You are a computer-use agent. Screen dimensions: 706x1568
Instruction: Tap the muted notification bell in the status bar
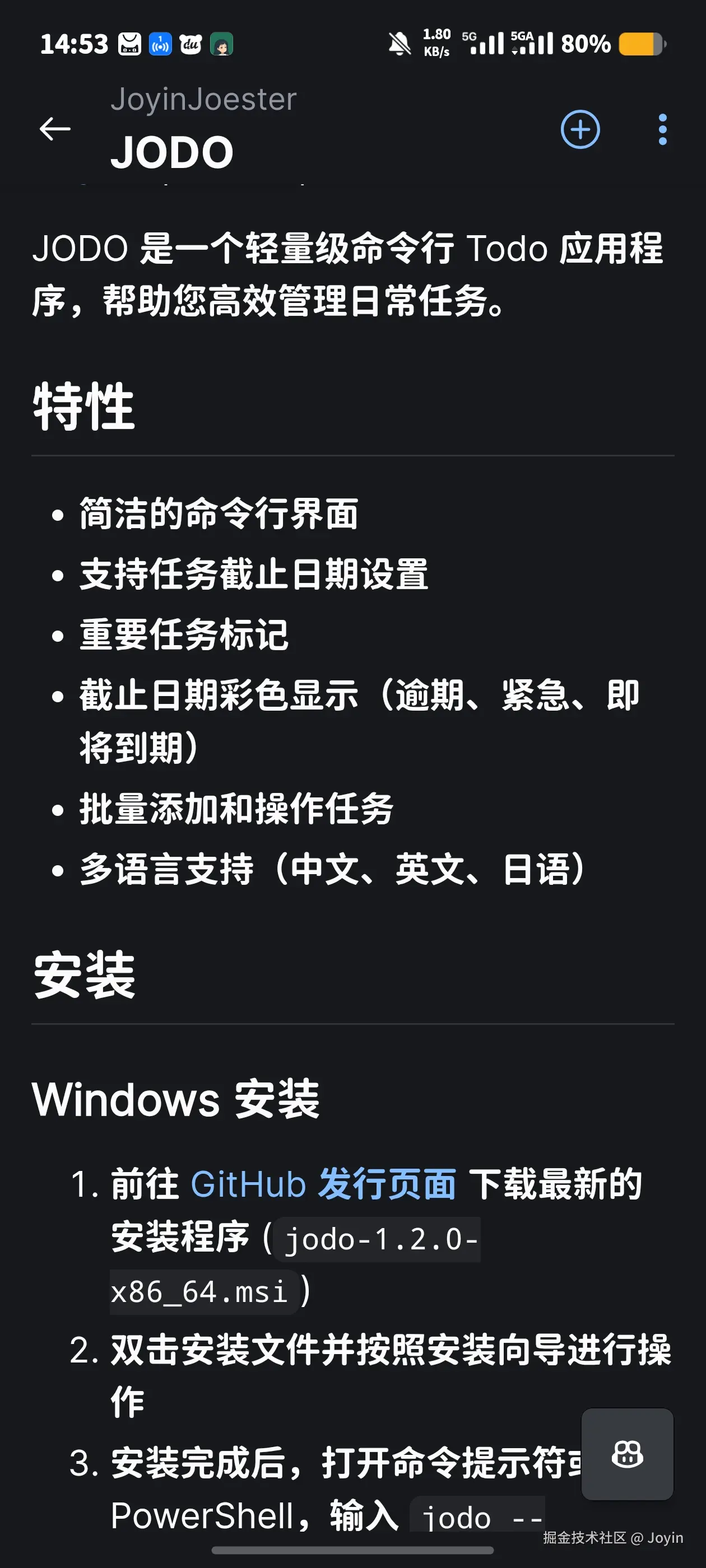pyautogui.click(x=398, y=43)
